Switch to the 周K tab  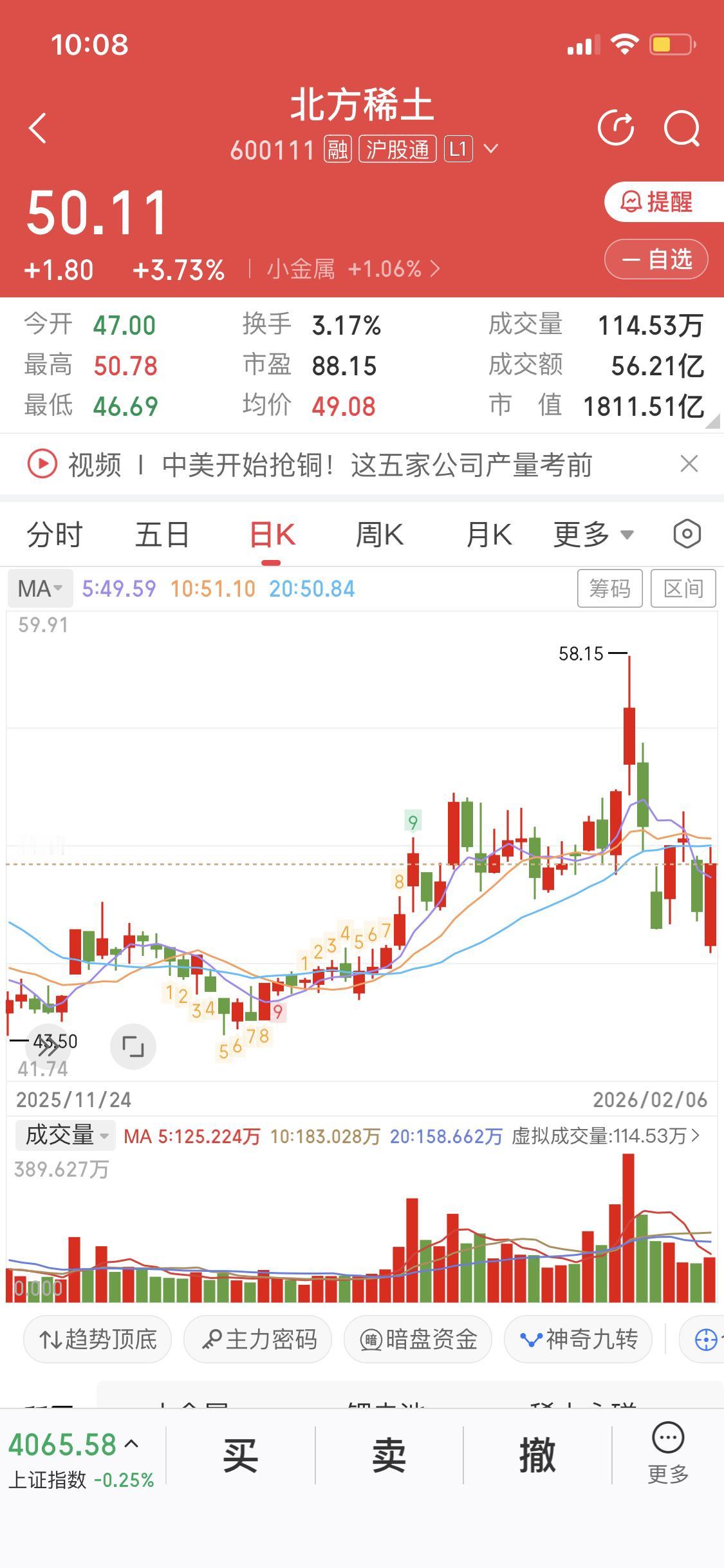tap(380, 534)
